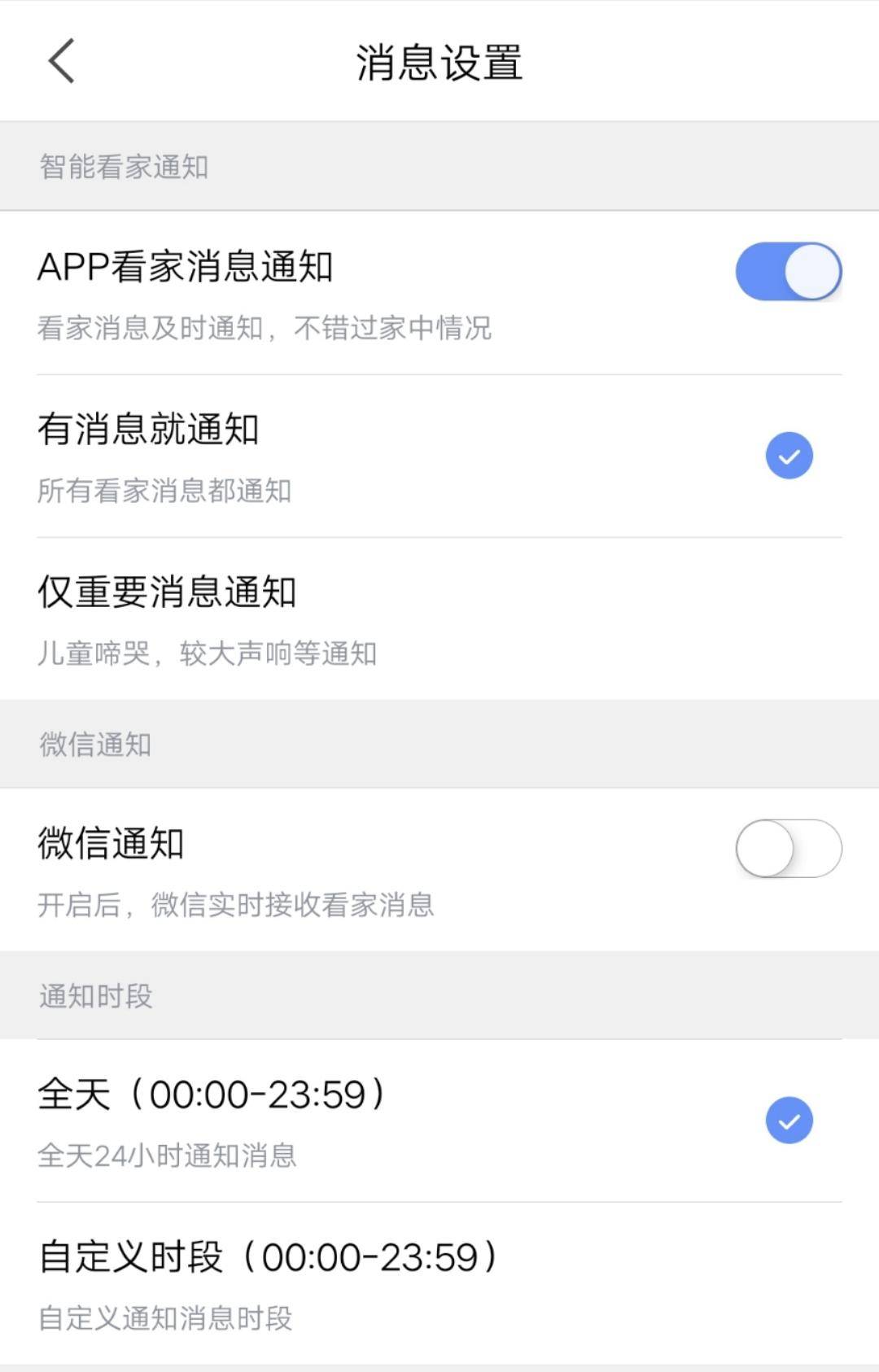Toggle APP home-watching notifications off

(789, 270)
